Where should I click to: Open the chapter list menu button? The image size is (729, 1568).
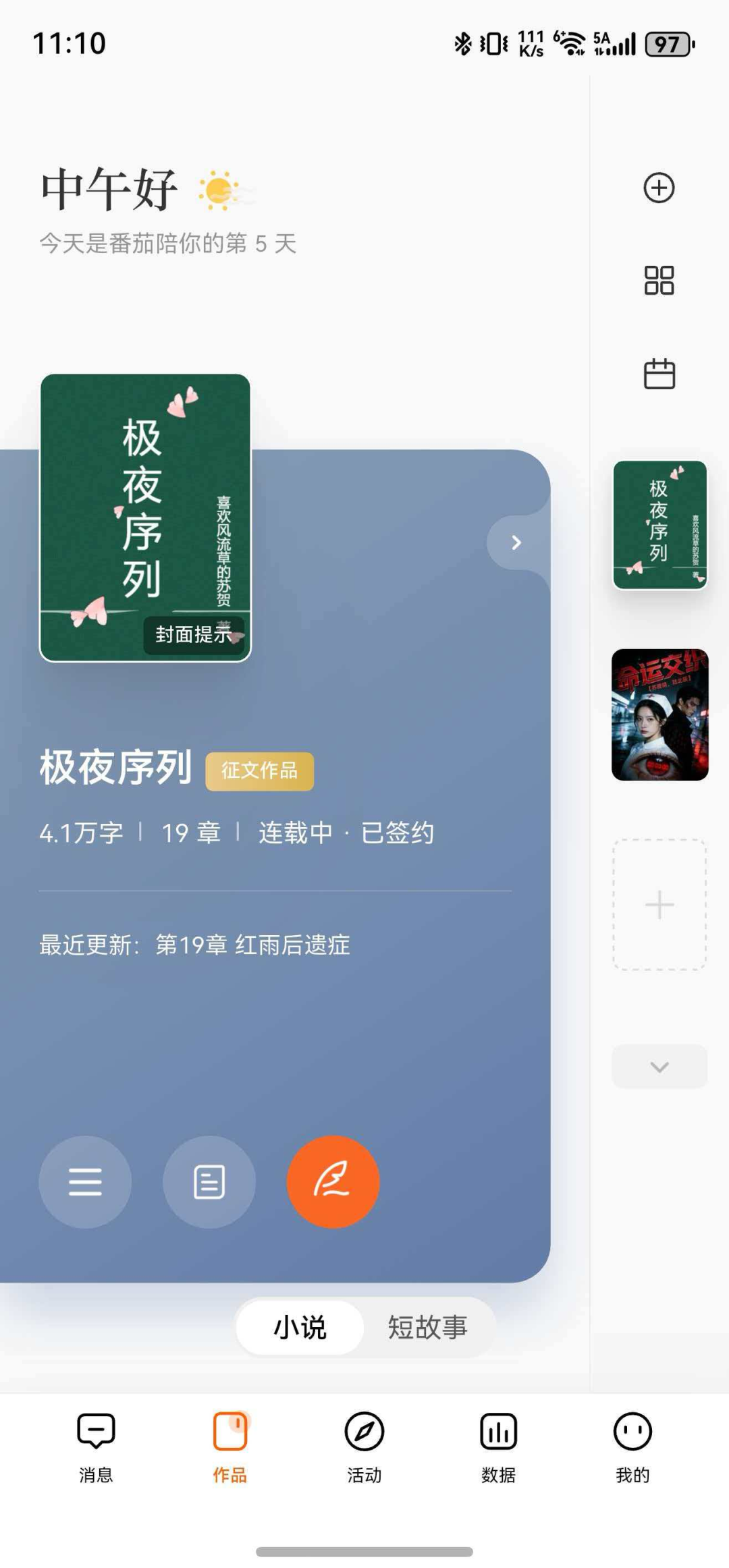coord(85,1182)
